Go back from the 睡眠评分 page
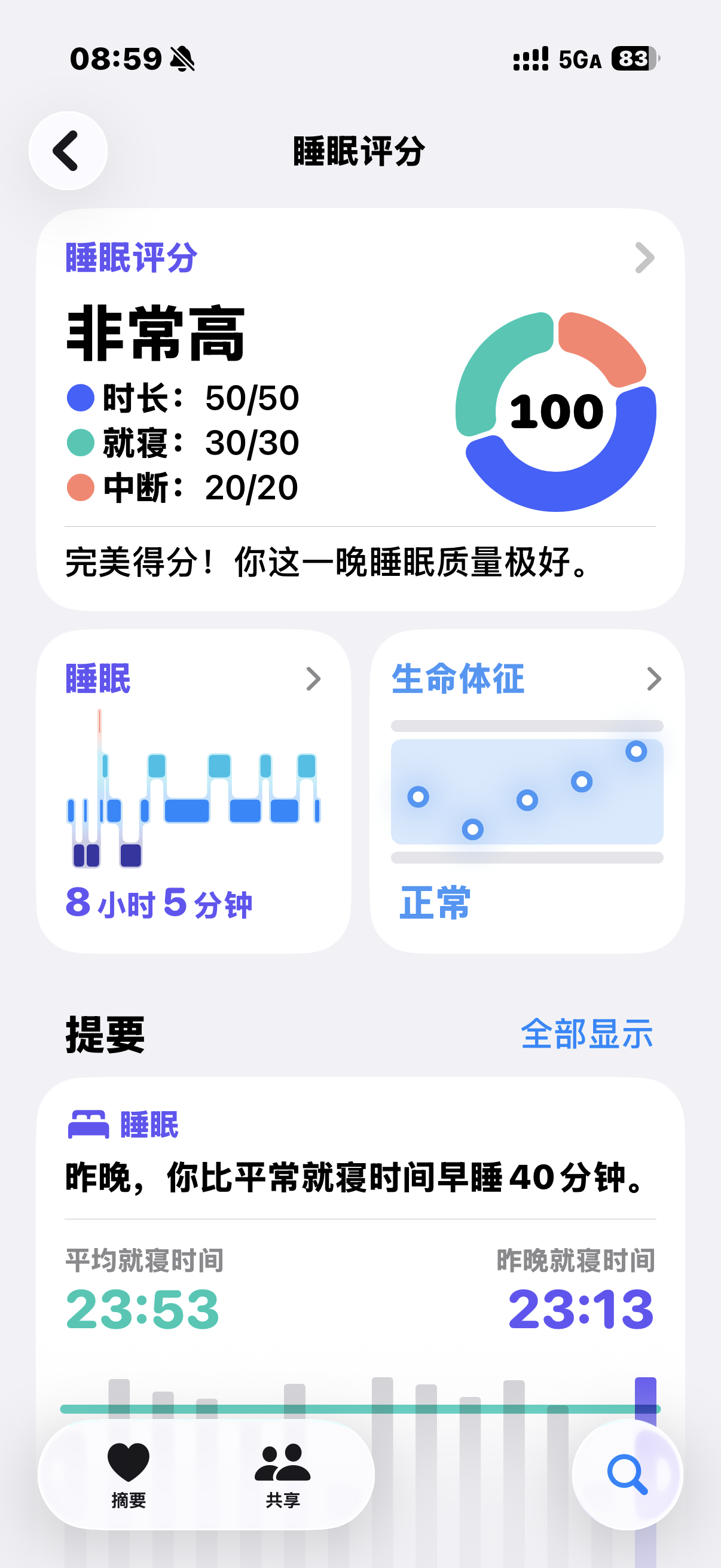This screenshot has width=721, height=1568. point(68,151)
